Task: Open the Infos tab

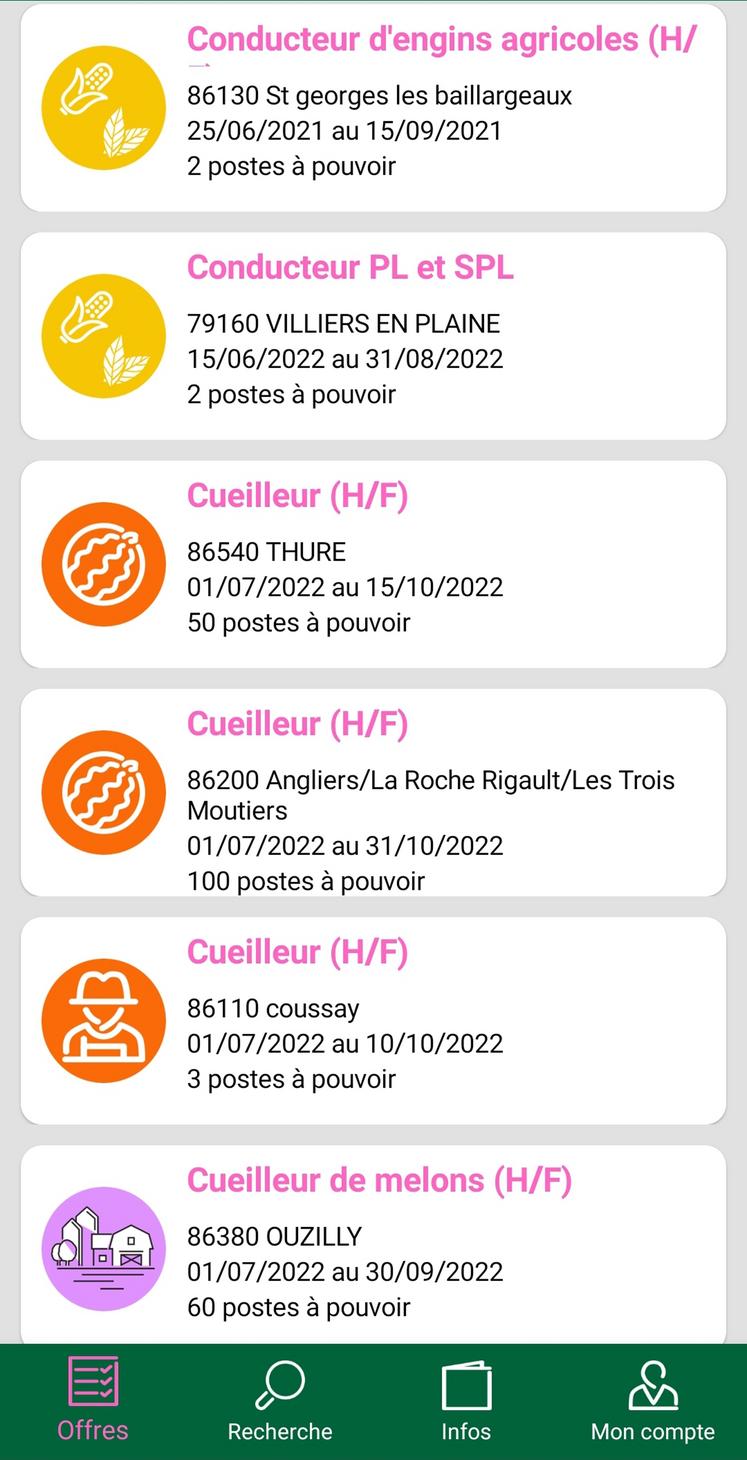Action: pyautogui.click(x=466, y=1400)
